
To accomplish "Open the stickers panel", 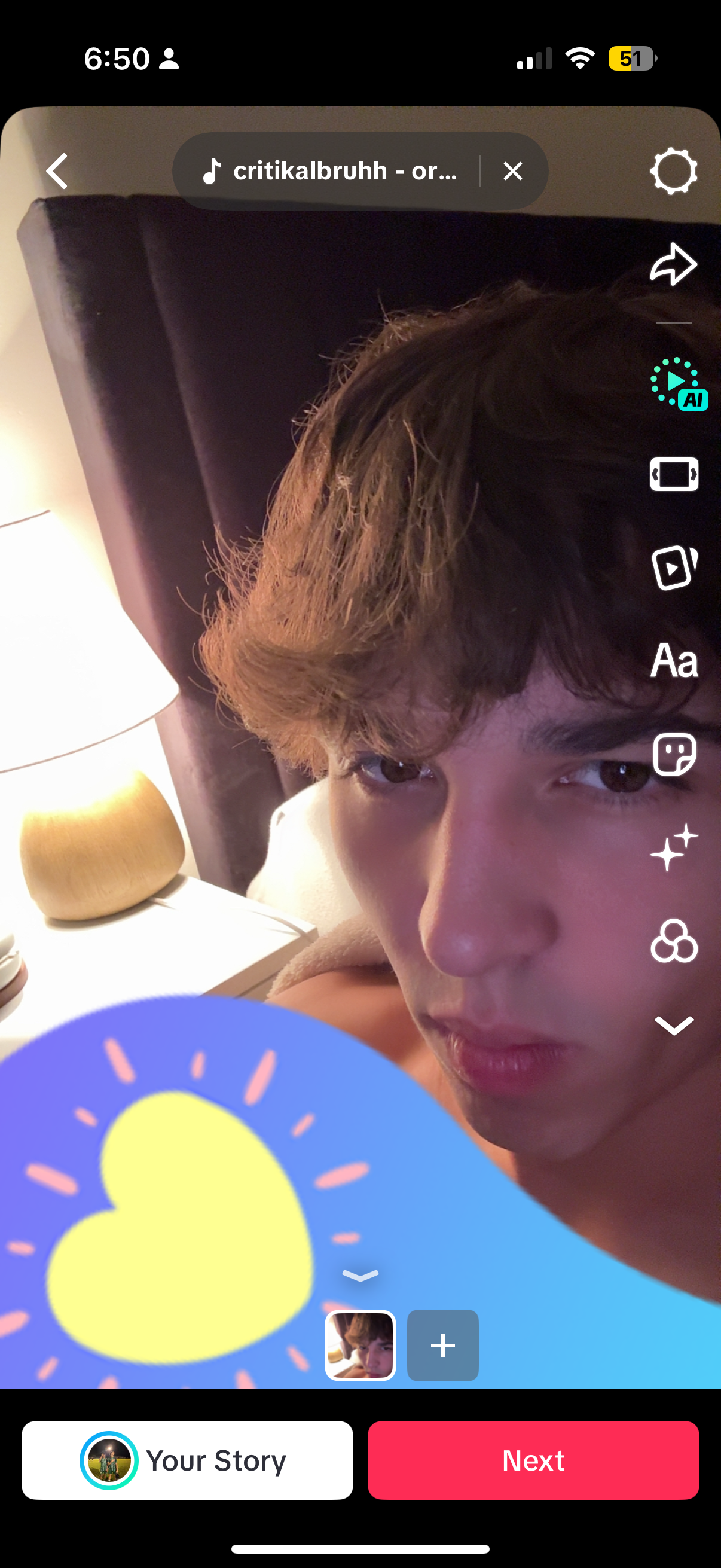I will click(x=674, y=755).
